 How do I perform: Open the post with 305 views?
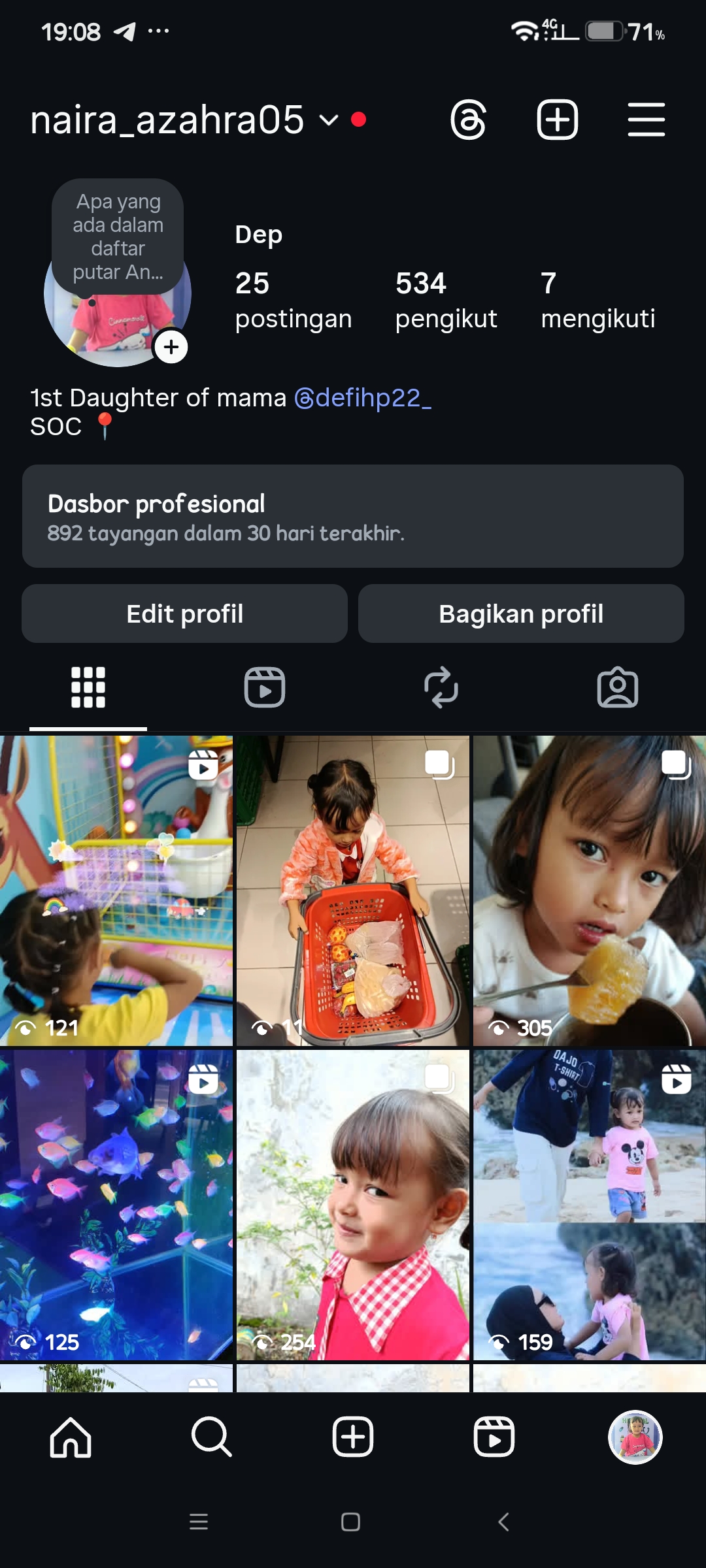[x=589, y=890]
